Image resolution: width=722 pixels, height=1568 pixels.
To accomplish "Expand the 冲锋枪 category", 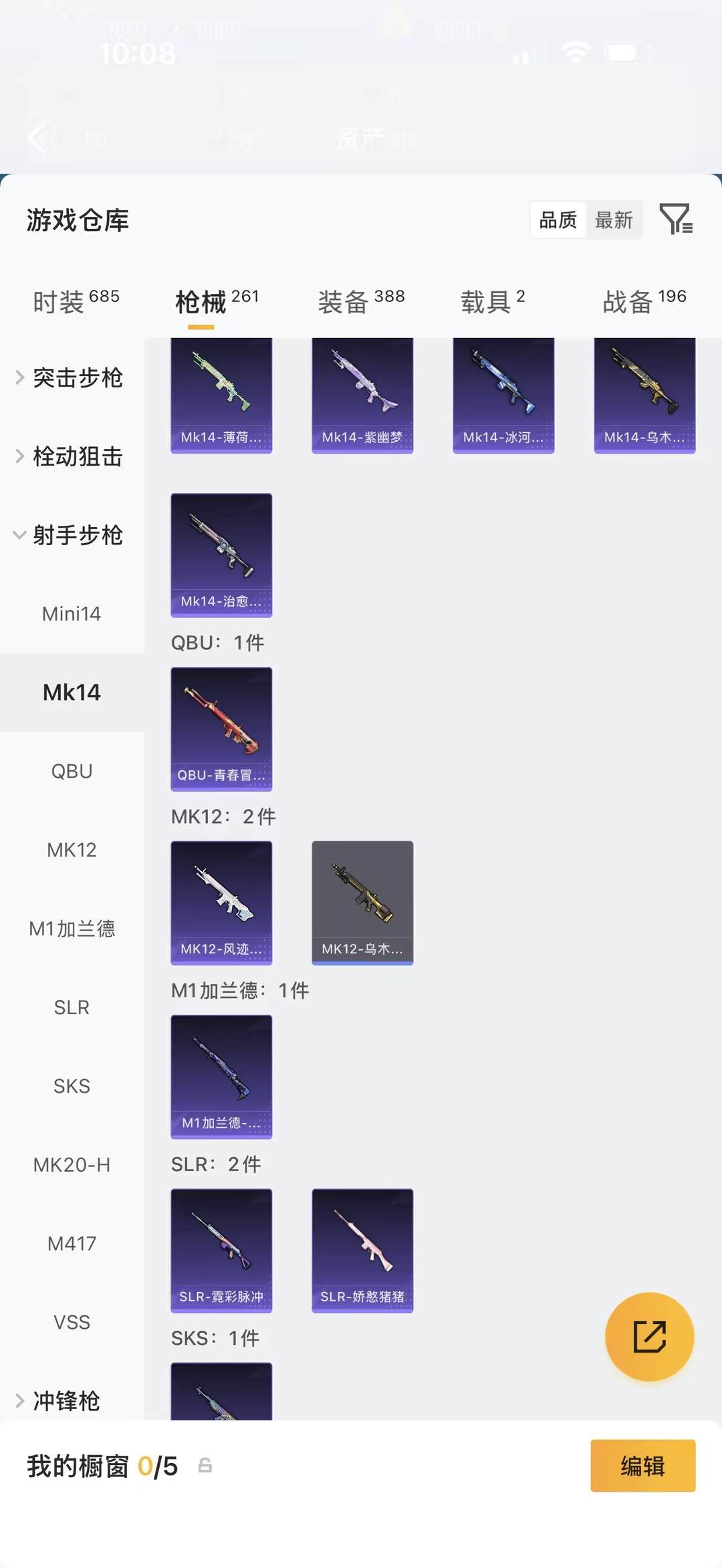I will pyautogui.click(x=66, y=1401).
